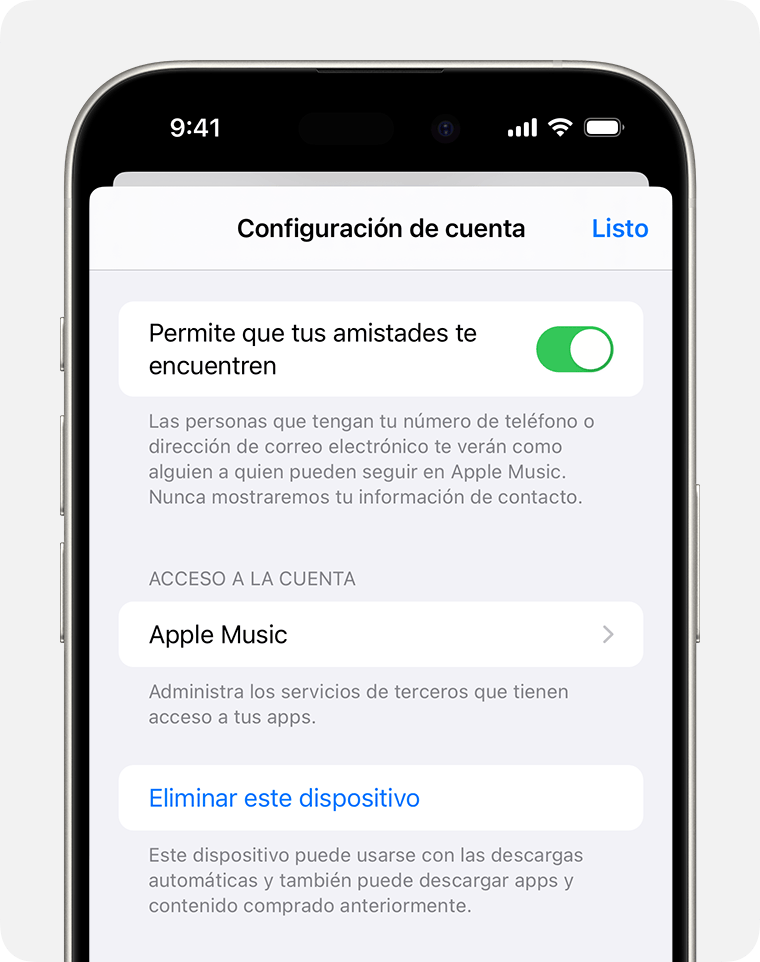Image resolution: width=760 pixels, height=962 pixels.
Task: Disable Permite que tus amistades te encuentren
Action: [x=574, y=349]
